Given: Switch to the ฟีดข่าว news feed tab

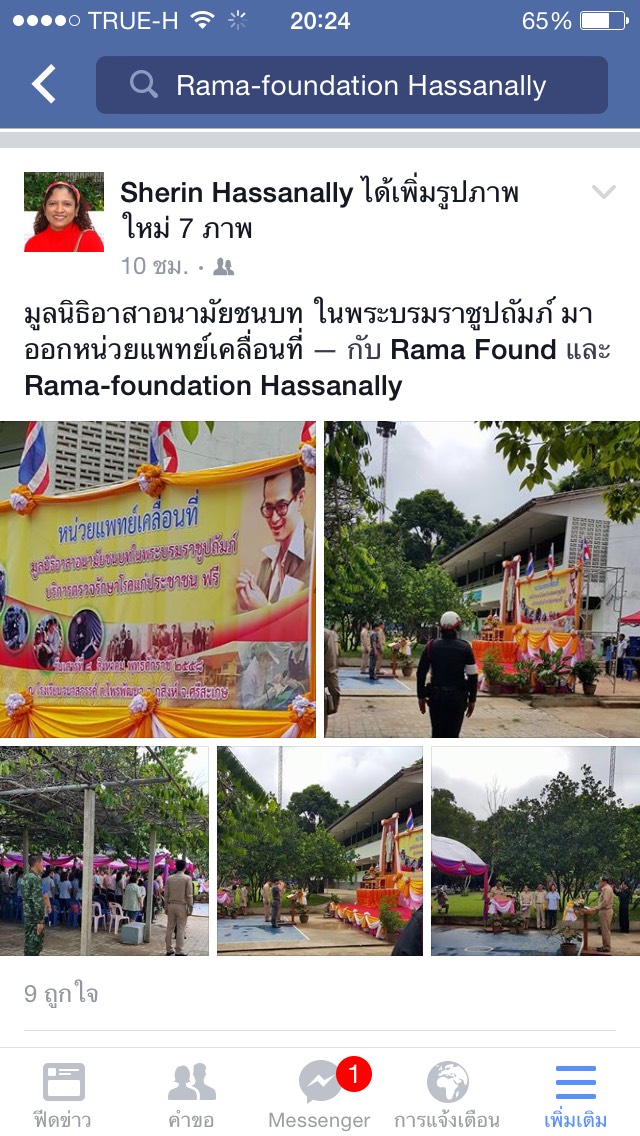Looking at the screenshot, I should click(63, 1093).
